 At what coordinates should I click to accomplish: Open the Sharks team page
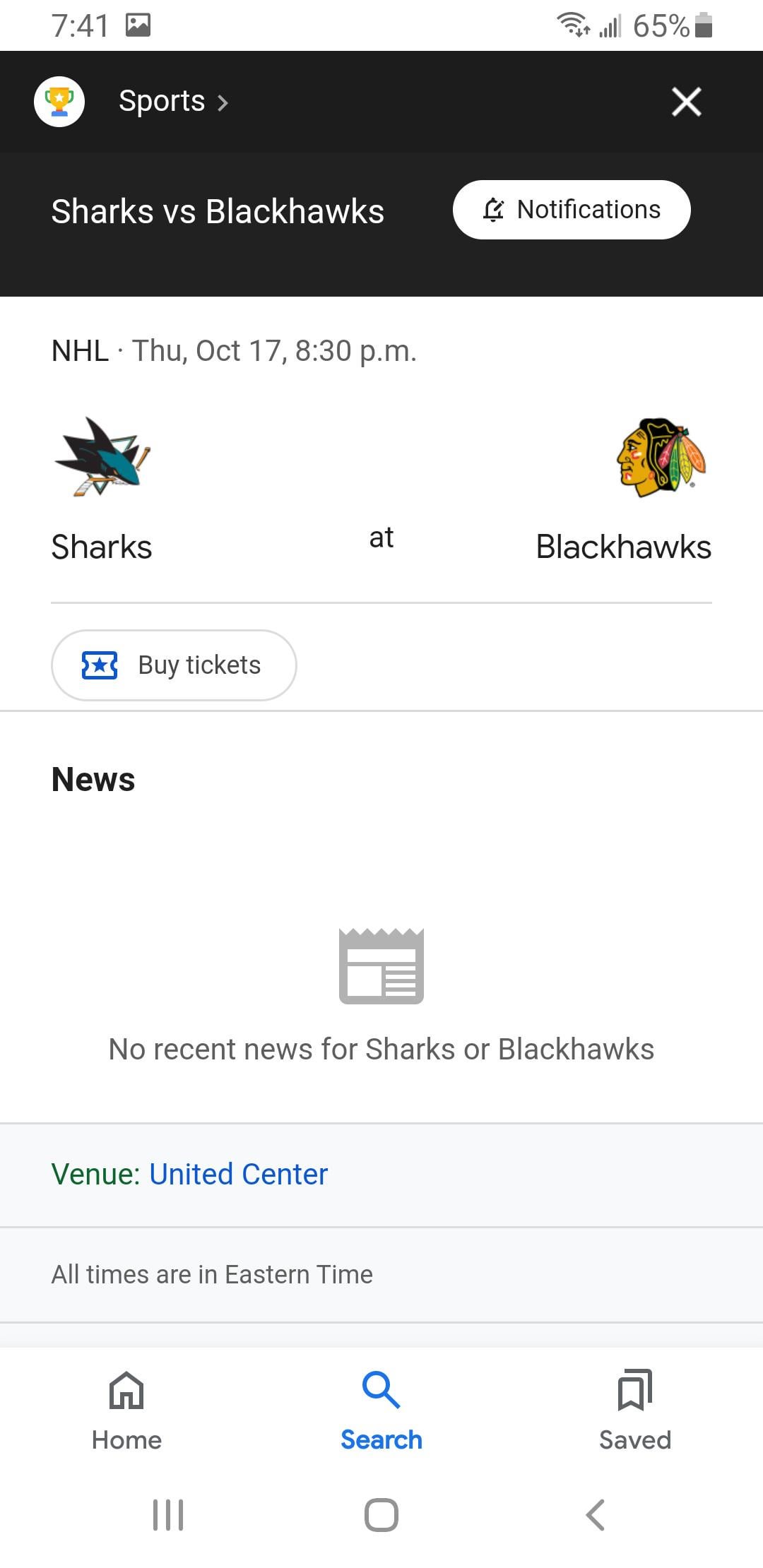[x=102, y=489]
